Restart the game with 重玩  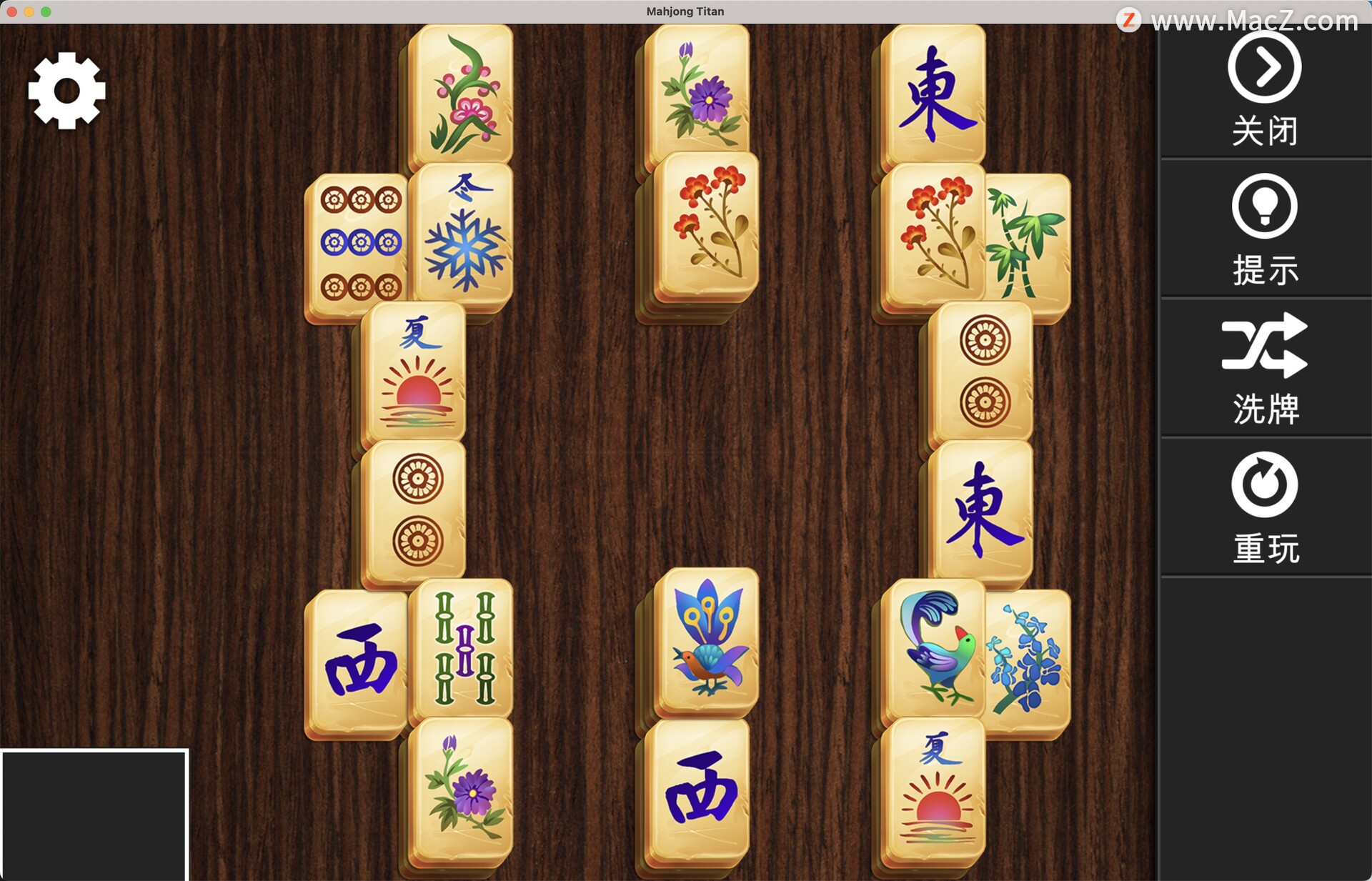click(1264, 507)
